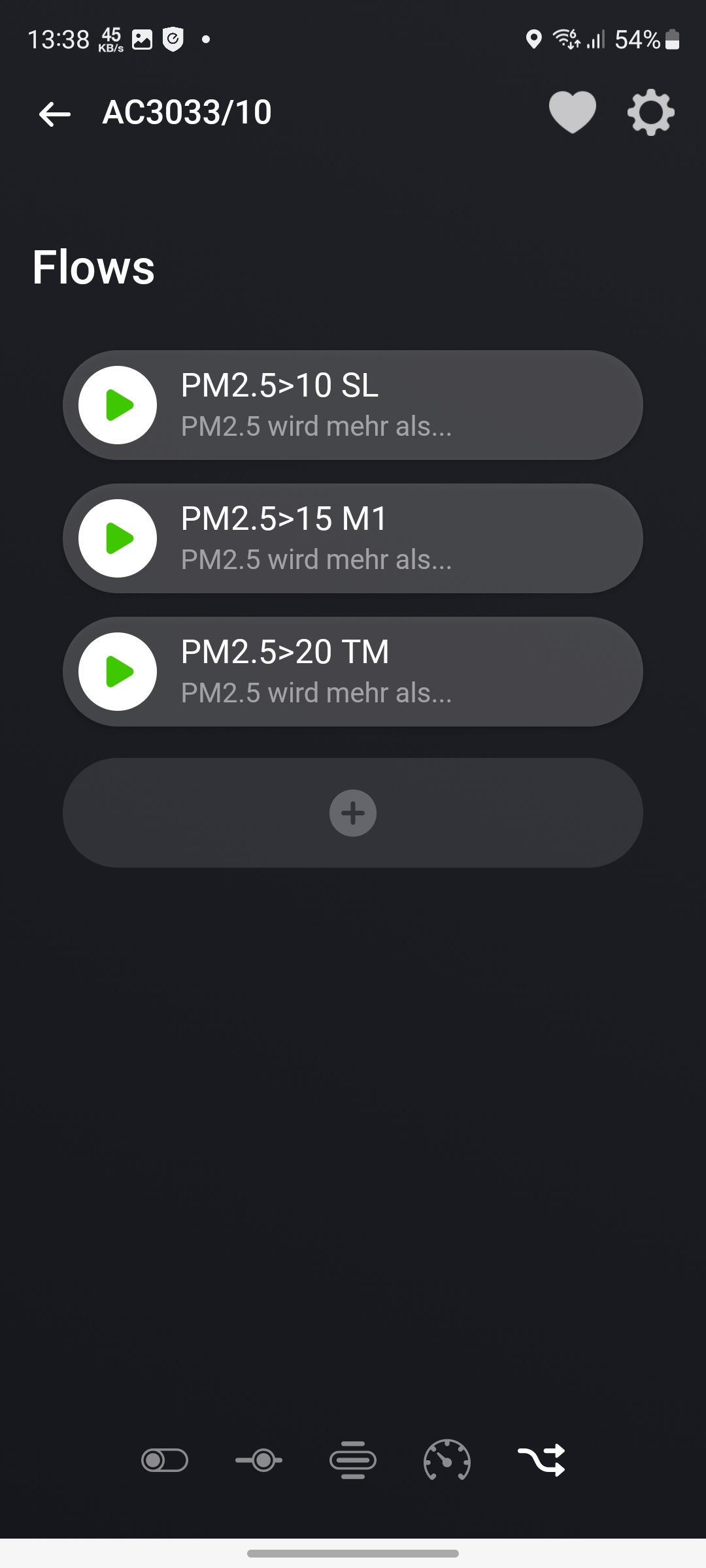Switch to the gauge sensor tab
Screen dimensions: 706x1568
click(x=447, y=1460)
